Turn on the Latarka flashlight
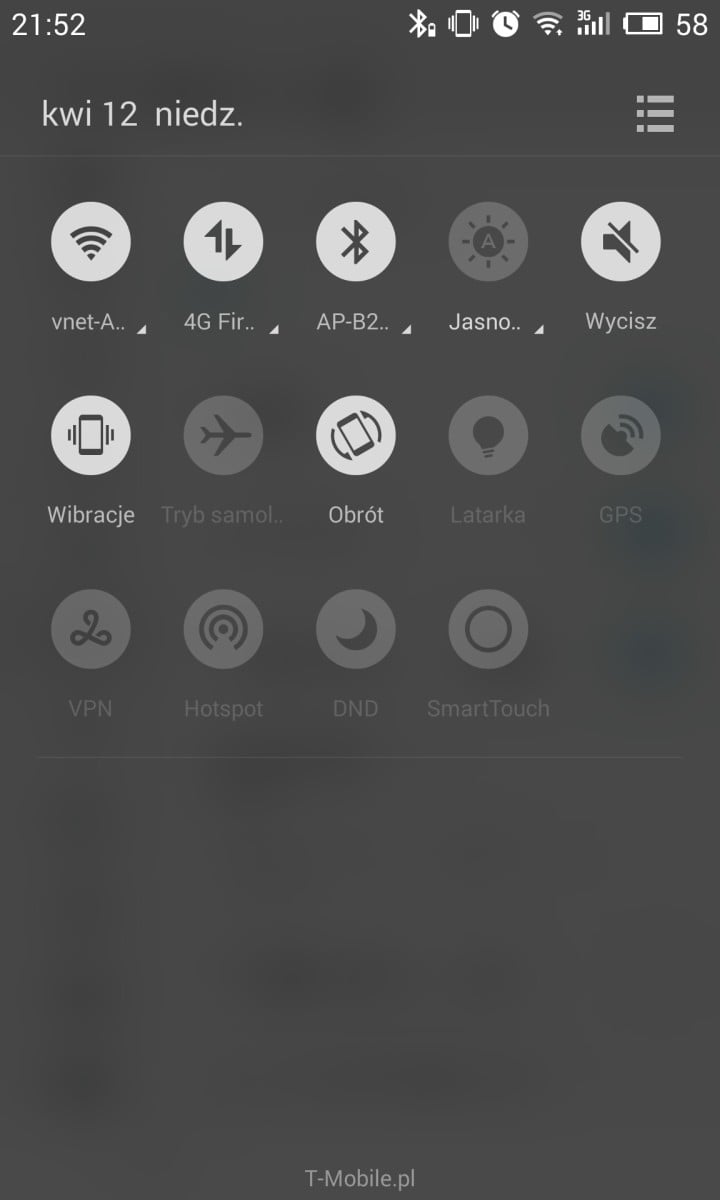 488,435
